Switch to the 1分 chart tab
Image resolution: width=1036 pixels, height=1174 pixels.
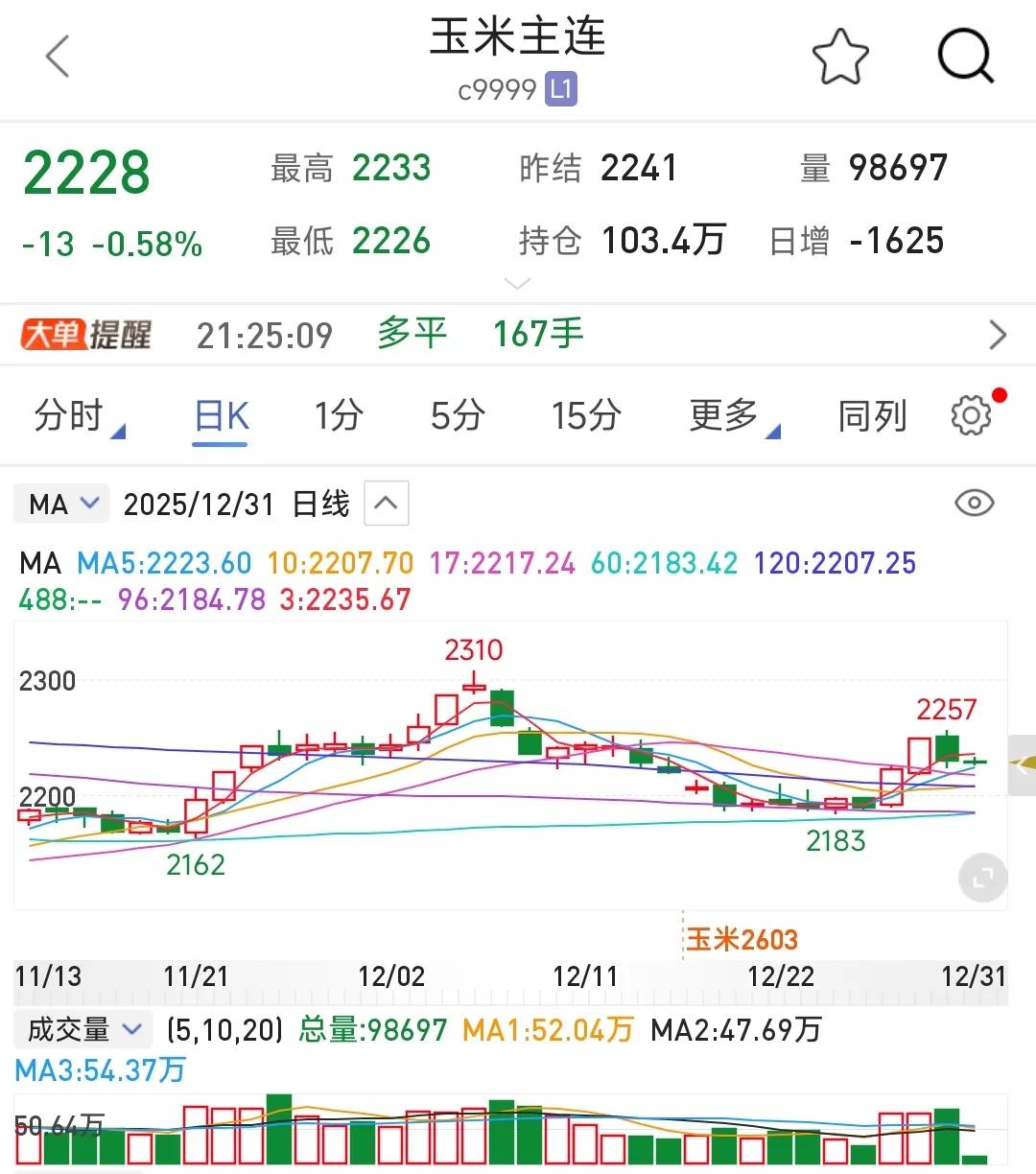point(339,416)
